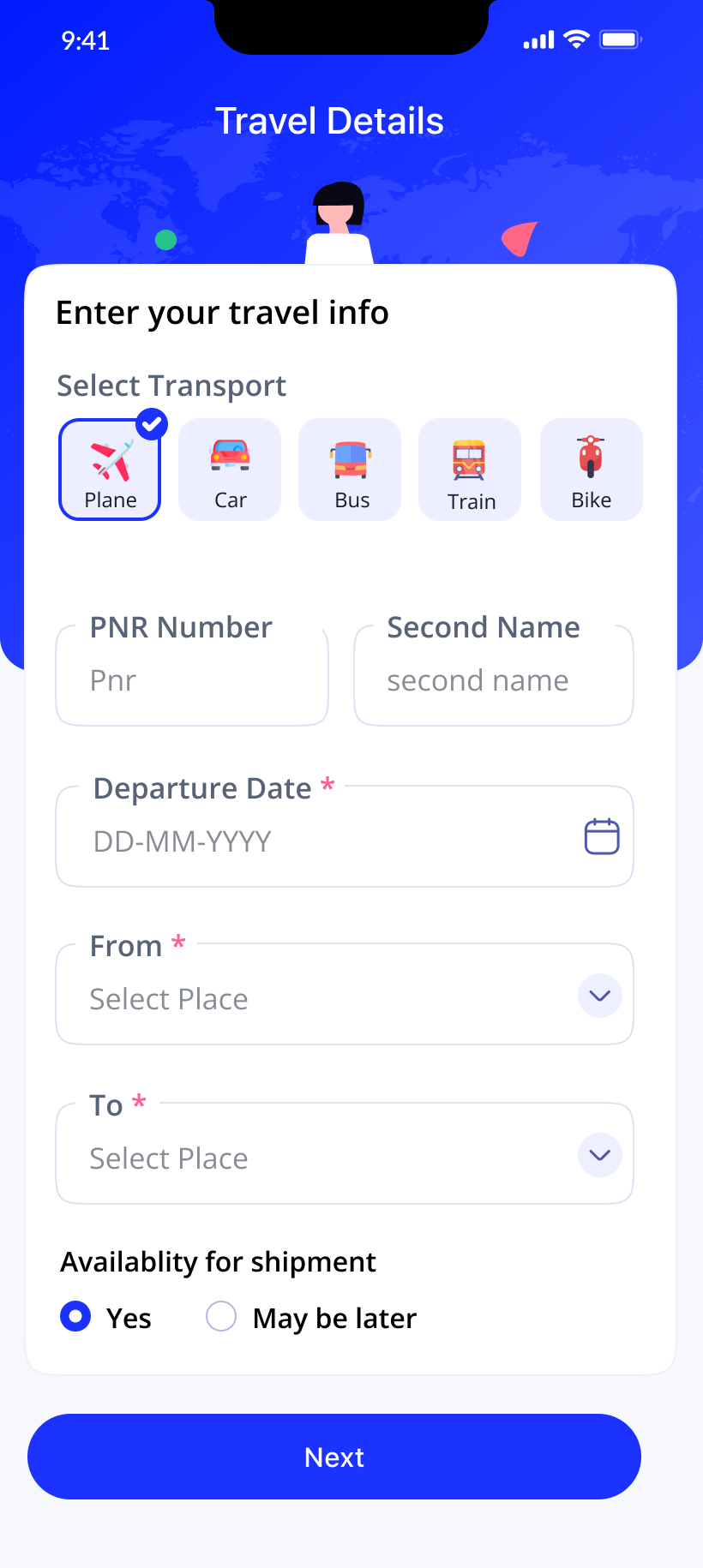Image resolution: width=703 pixels, height=1568 pixels.
Task: Choose Car as transport
Action: coord(230,470)
